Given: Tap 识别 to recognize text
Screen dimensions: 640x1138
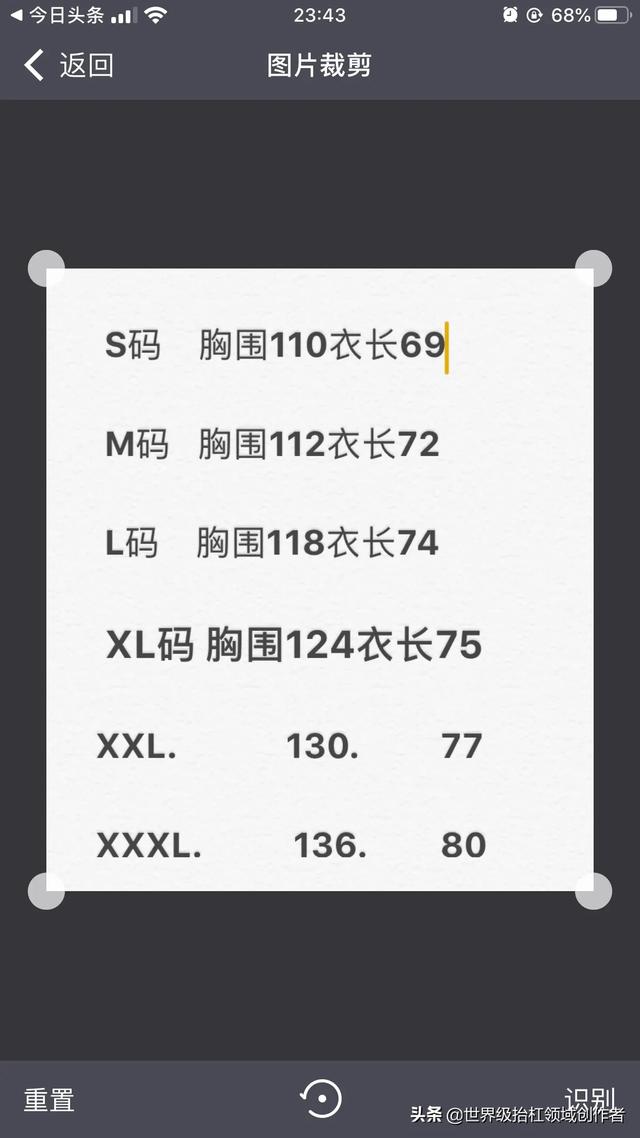Looking at the screenshot, I should (590, 1098).
